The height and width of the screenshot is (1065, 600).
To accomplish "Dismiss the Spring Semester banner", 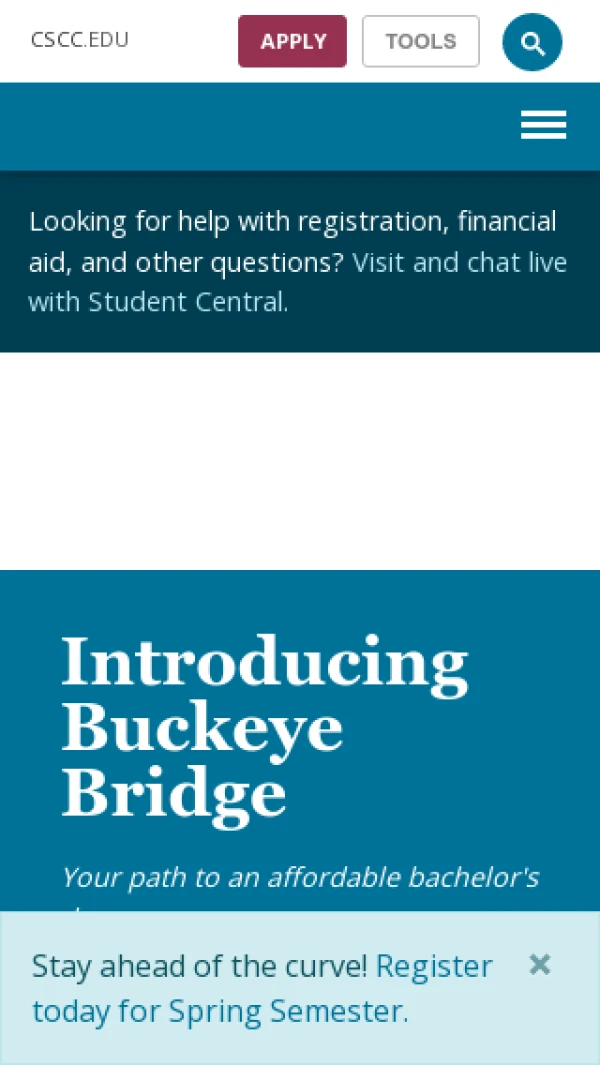I will (x=540, y=965).
